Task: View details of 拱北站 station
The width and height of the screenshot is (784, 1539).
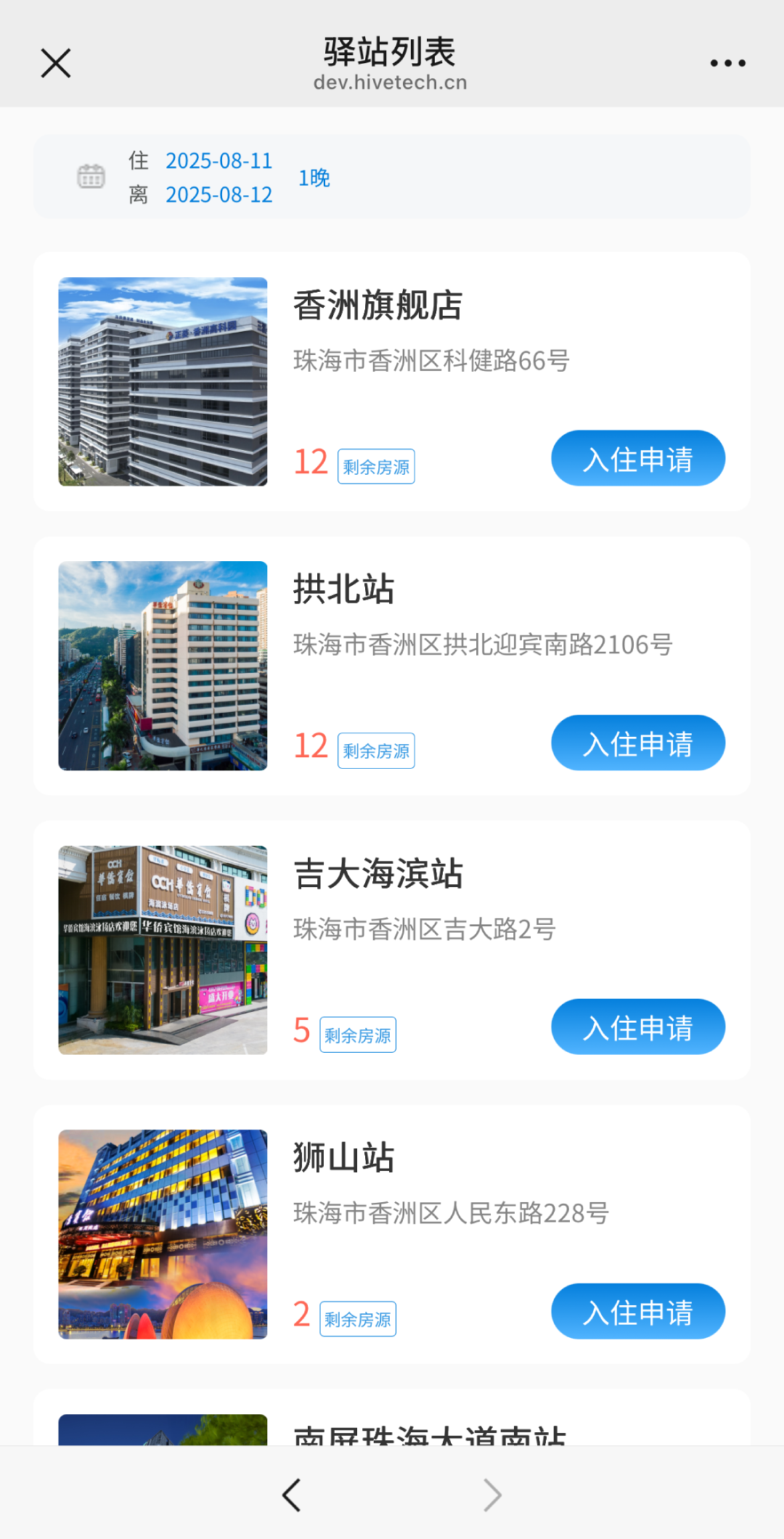Action: click(343, 589)
